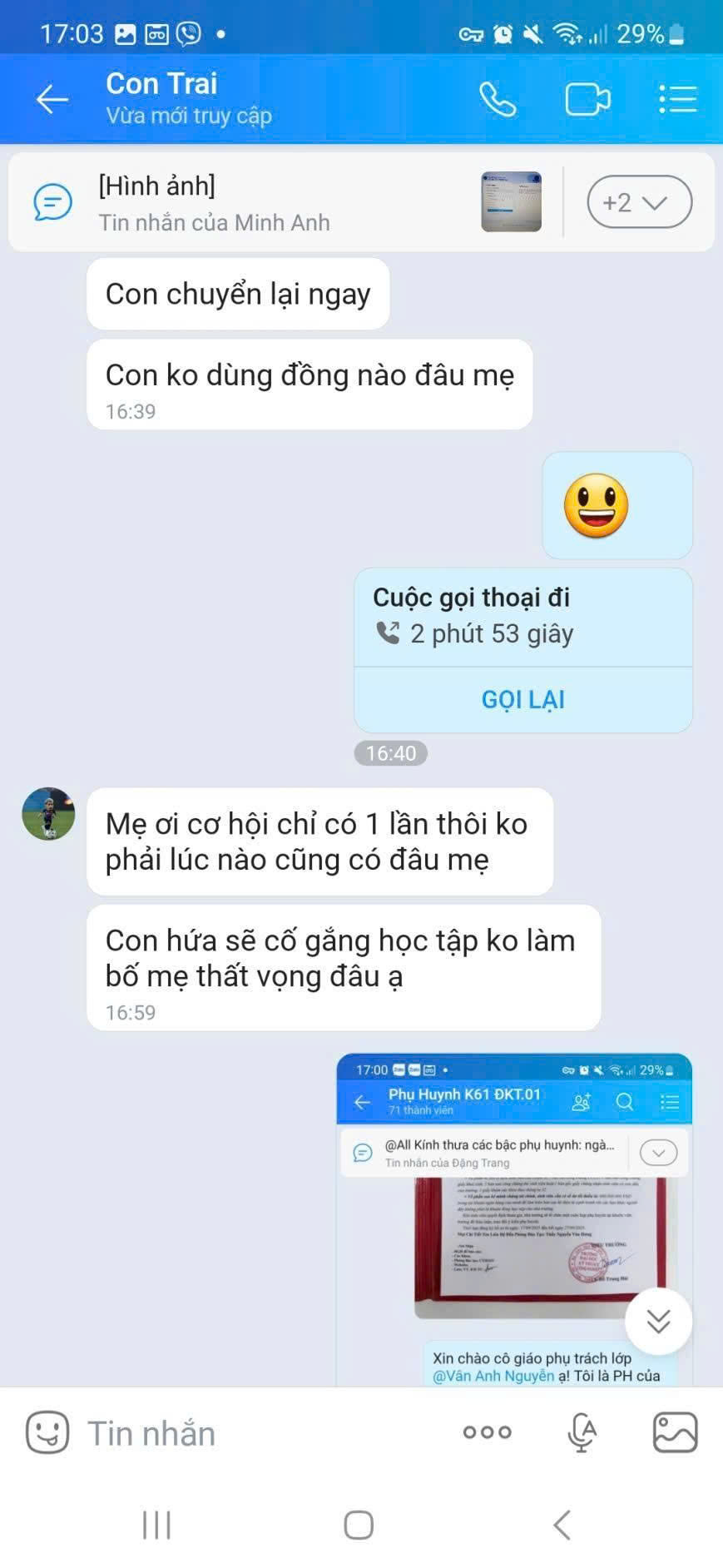Viewport: 723px width, 1568px height.
Task: Expand the +2 pinned messages
Action: [639, 202]
